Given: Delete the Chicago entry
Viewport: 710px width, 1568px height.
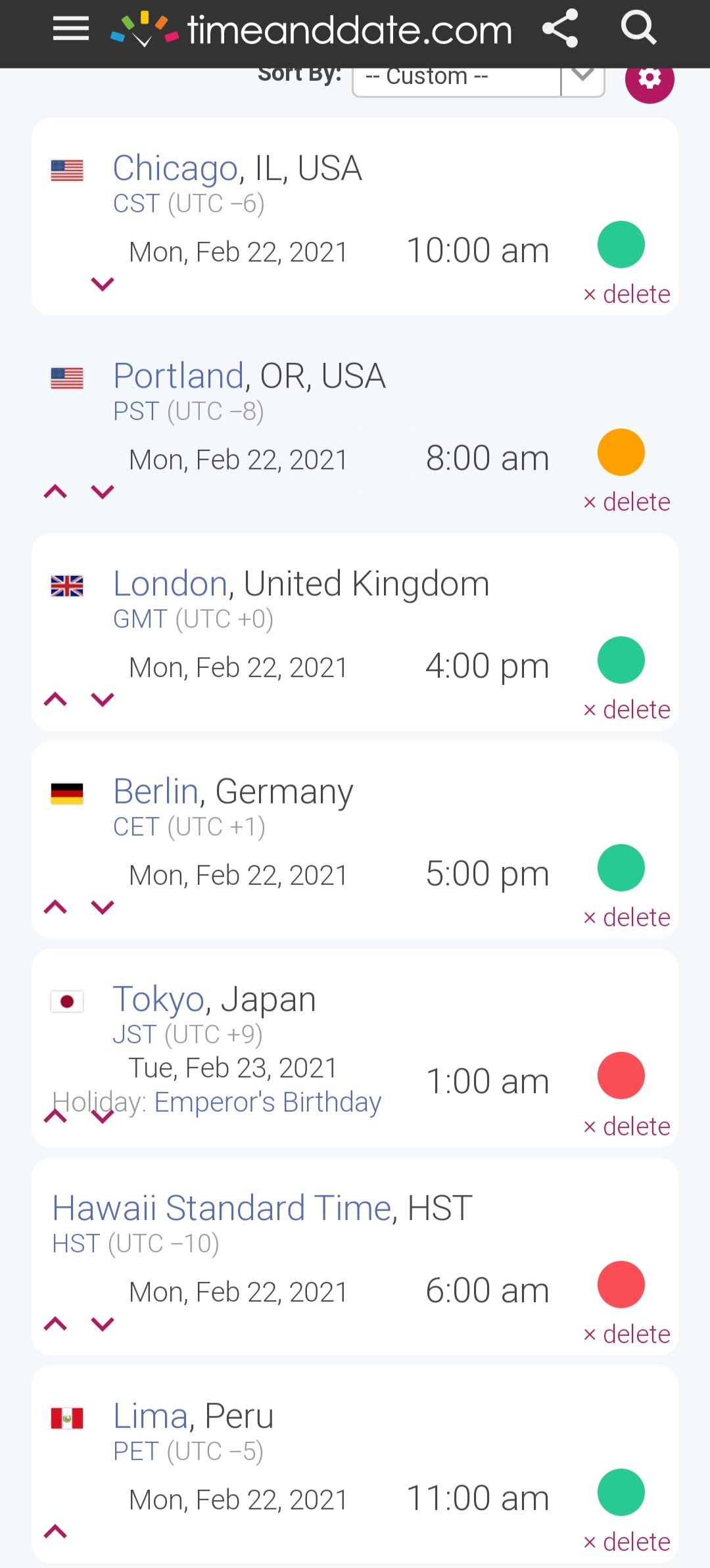Looking at the screenshot, I should (627, 294).
